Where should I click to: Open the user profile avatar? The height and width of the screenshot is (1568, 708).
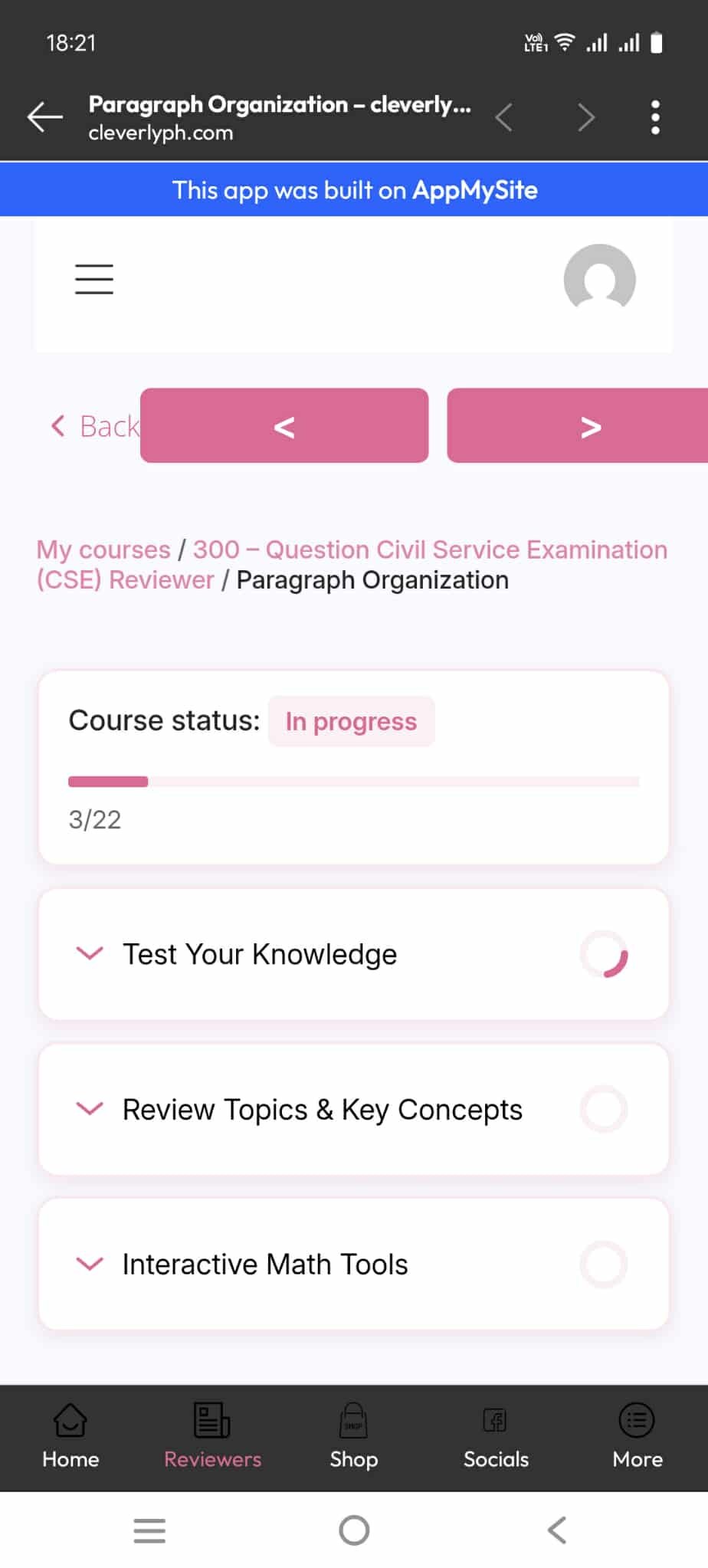point(599,279)
